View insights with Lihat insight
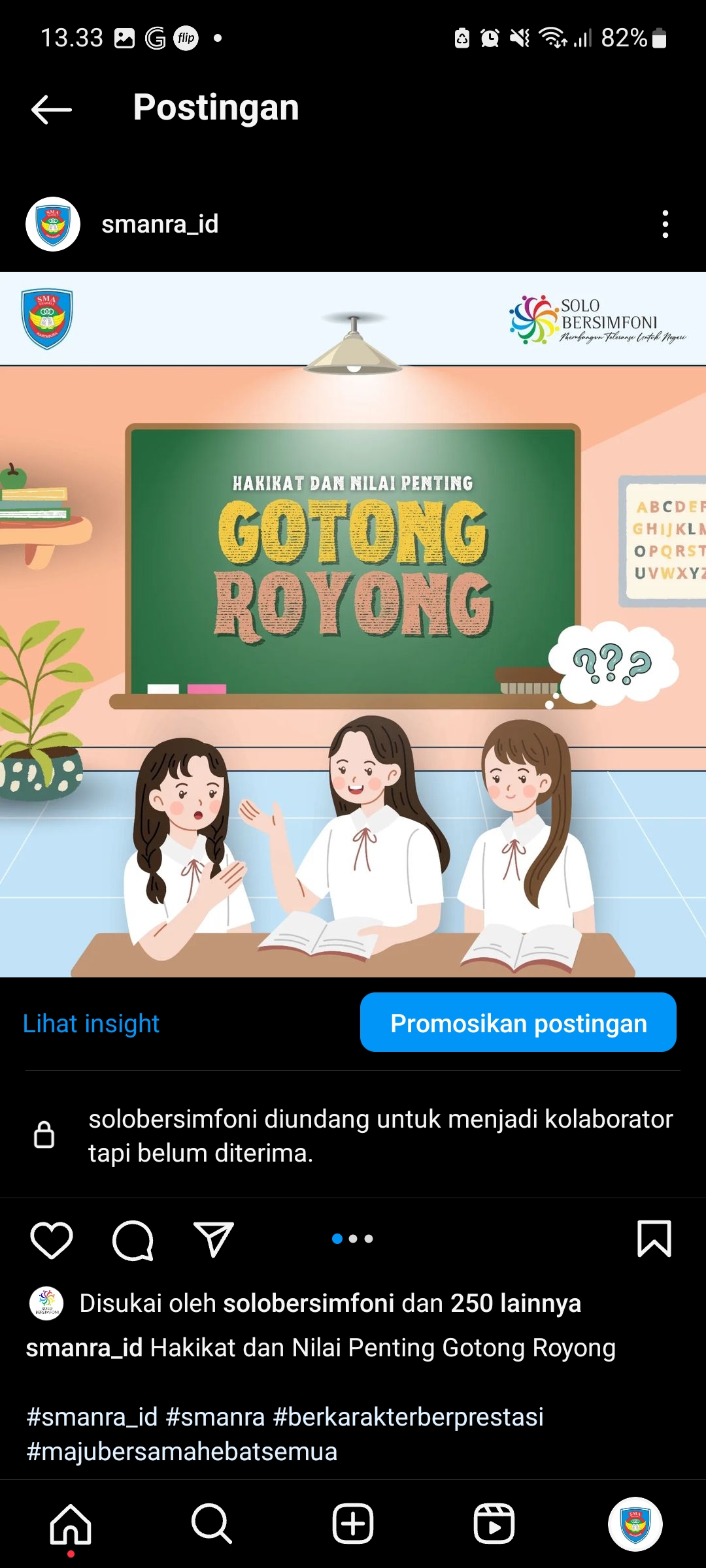This screenshot has width=706, height=1568. 91,1023
